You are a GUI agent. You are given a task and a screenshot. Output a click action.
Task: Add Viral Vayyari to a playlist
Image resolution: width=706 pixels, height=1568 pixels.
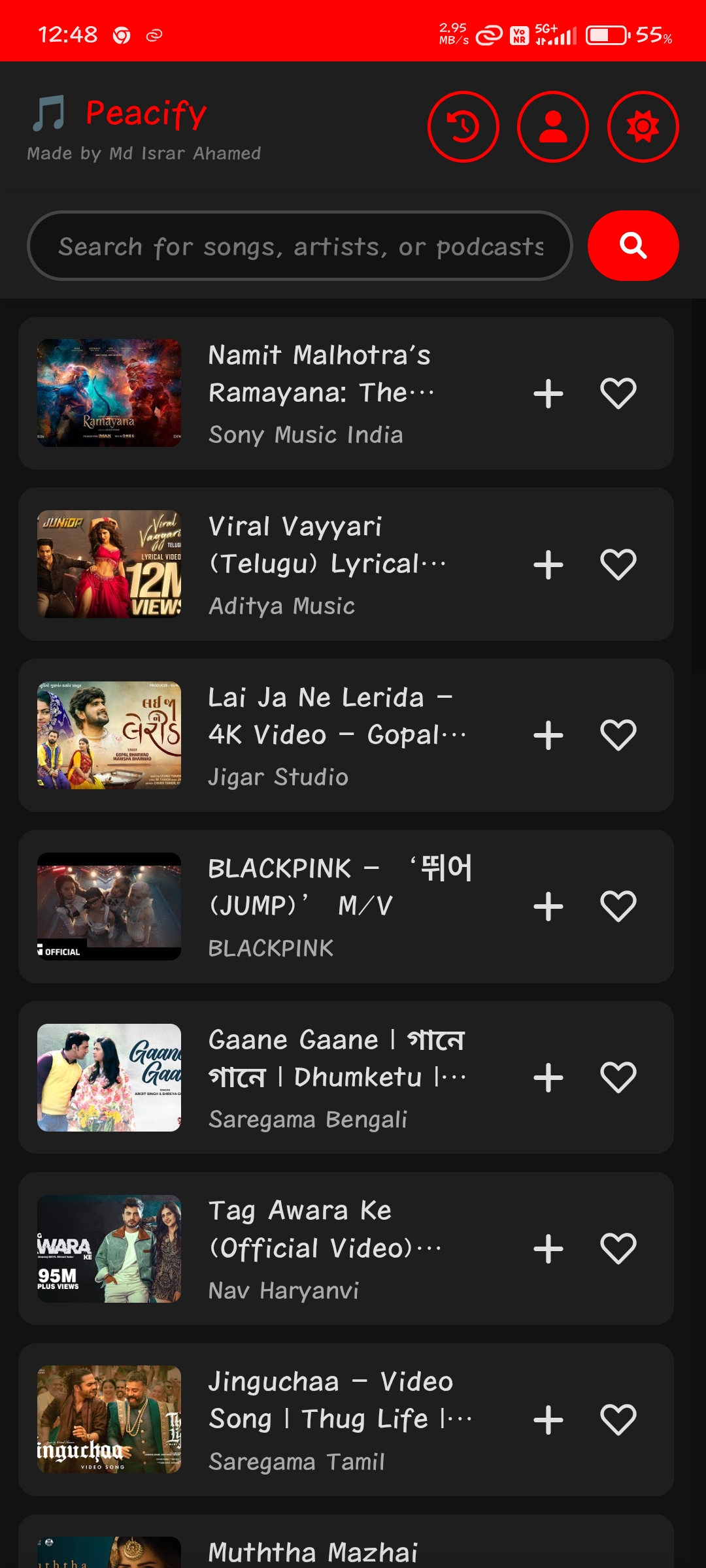point(548,563)
